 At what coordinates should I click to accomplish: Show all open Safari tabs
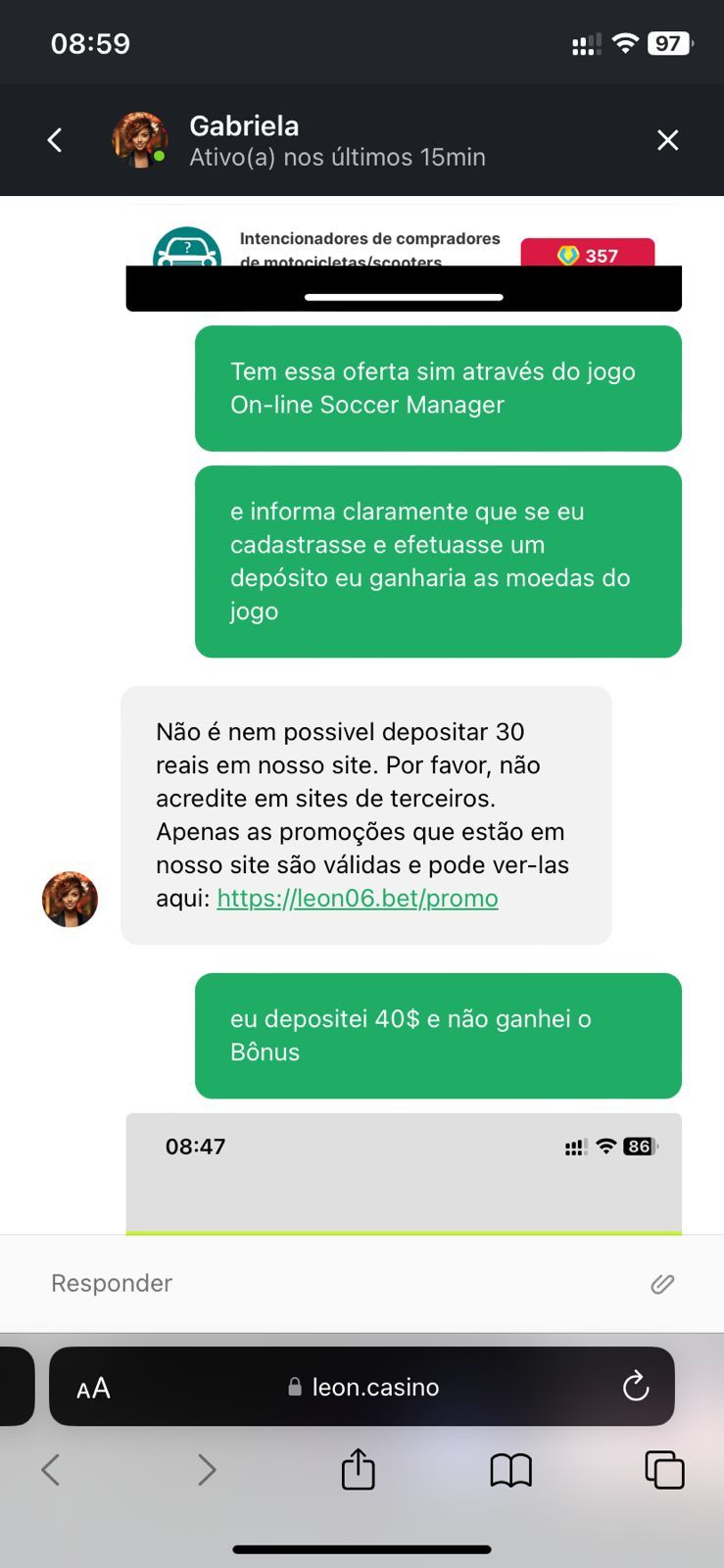(x=664, y=1469)
